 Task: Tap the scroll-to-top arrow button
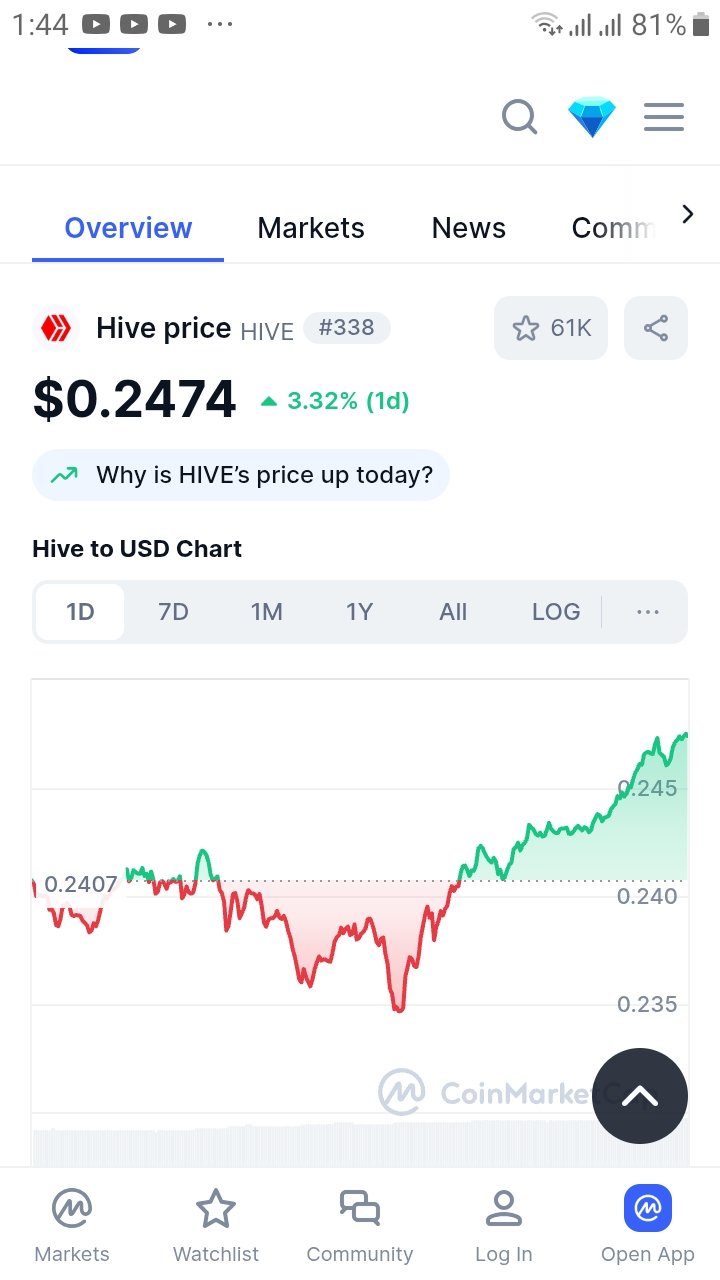click(640, 1096)
